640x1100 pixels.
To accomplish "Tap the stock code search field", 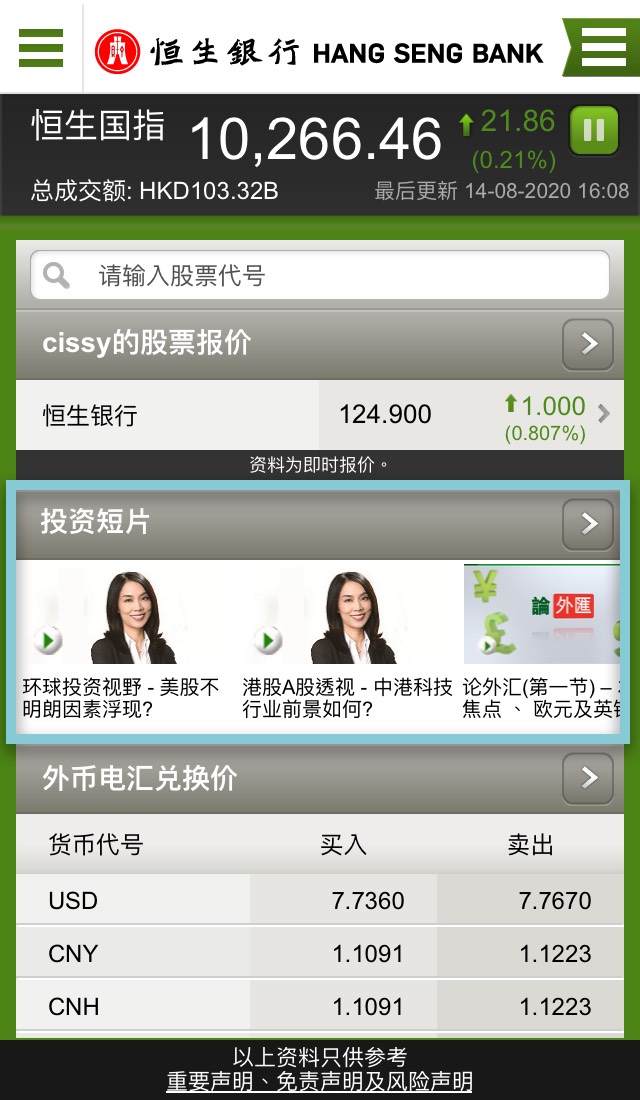I will [x=320, y=275].
